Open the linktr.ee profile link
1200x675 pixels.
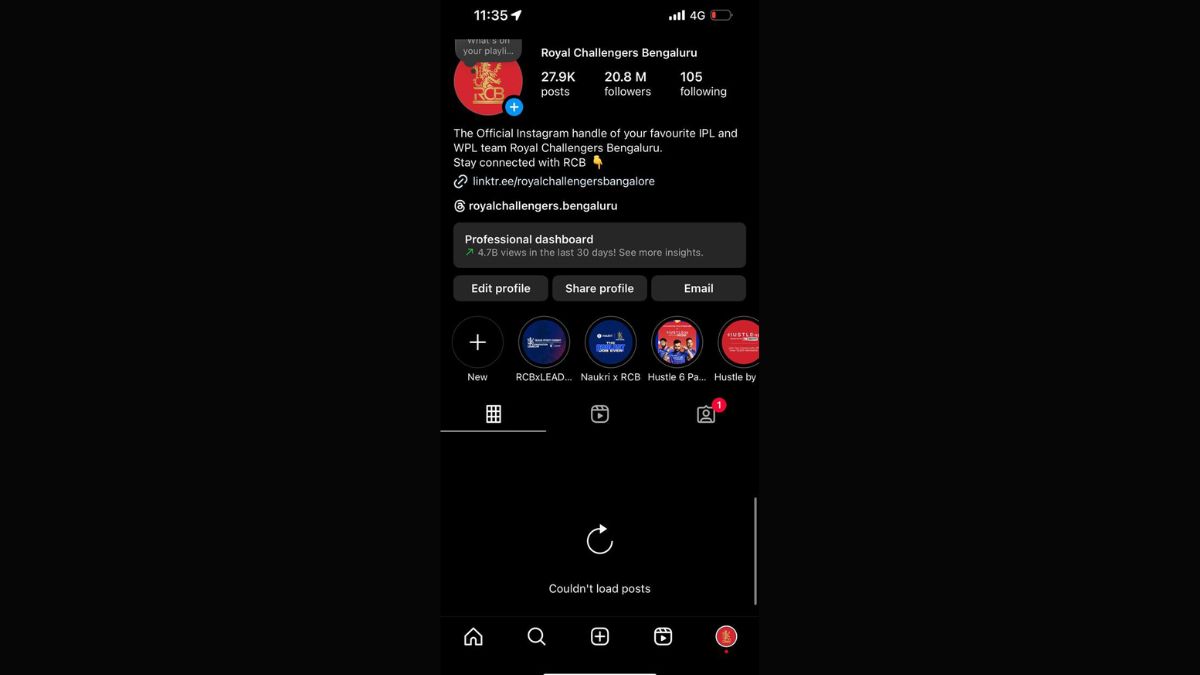563,181
